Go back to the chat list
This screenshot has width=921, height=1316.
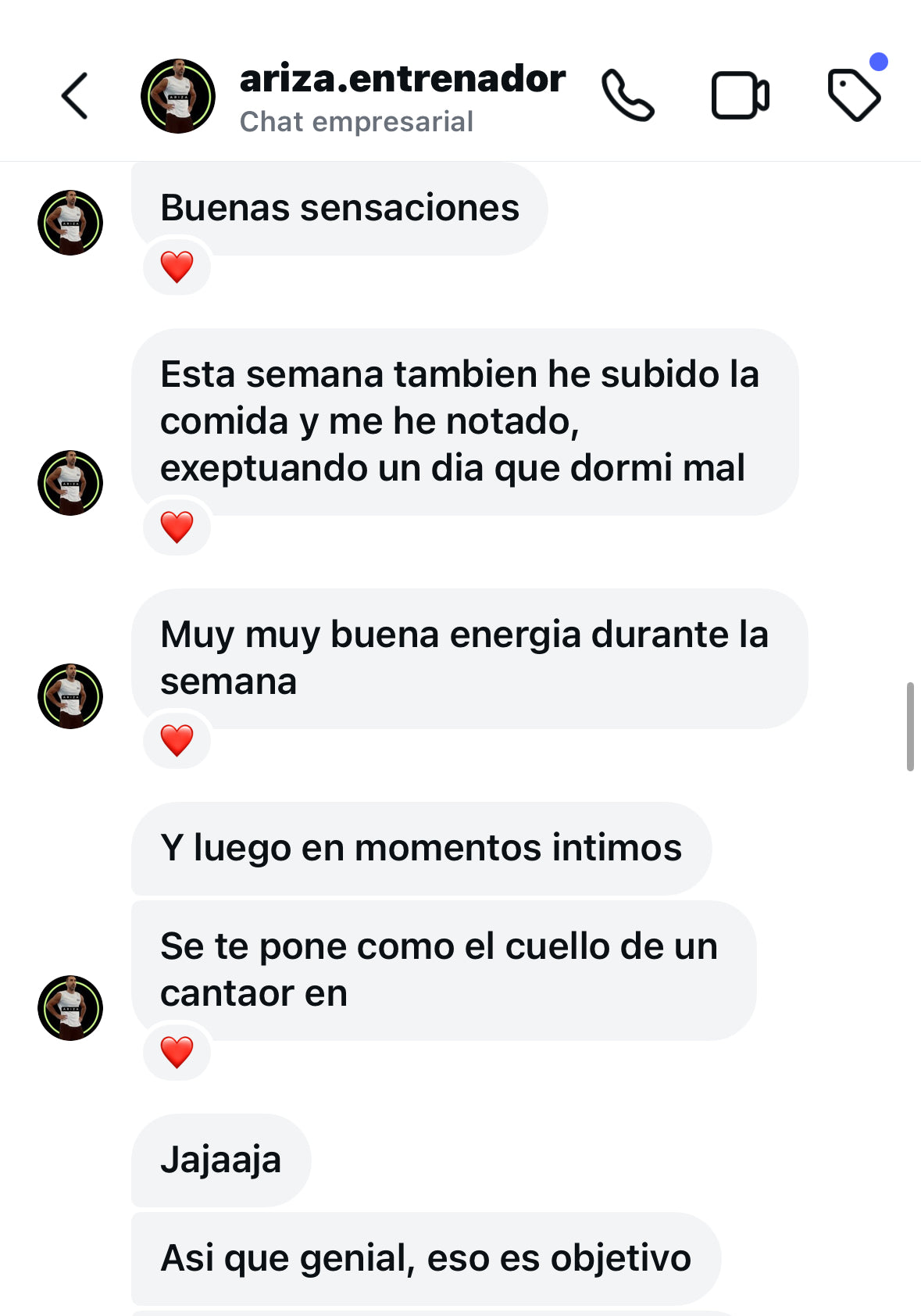pos(75,96)
